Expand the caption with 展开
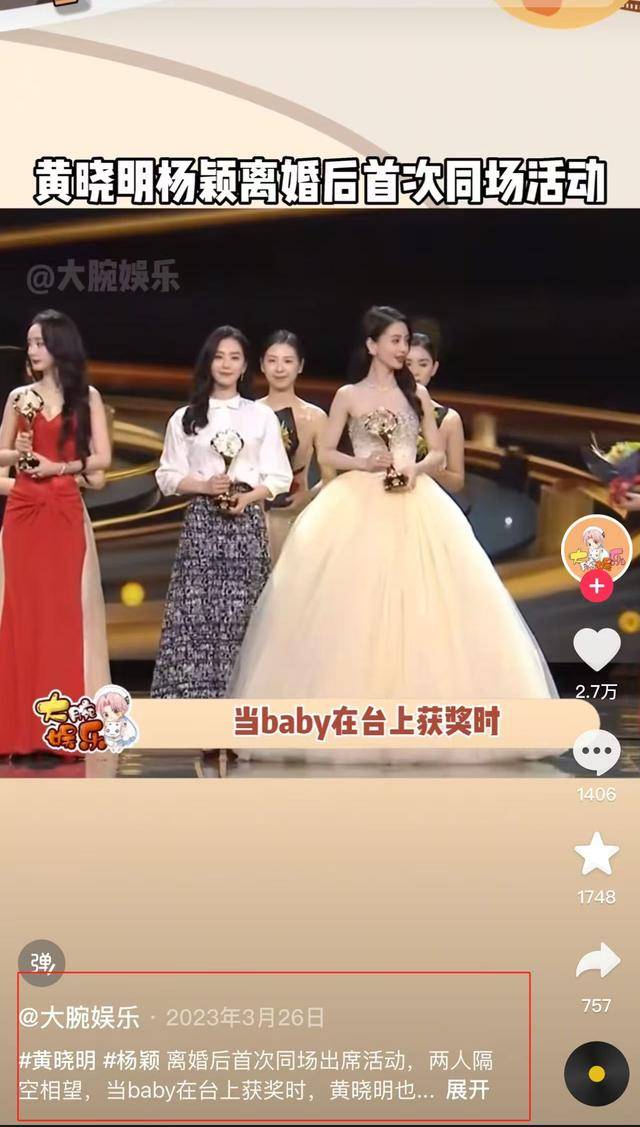 coord(467,1090)
